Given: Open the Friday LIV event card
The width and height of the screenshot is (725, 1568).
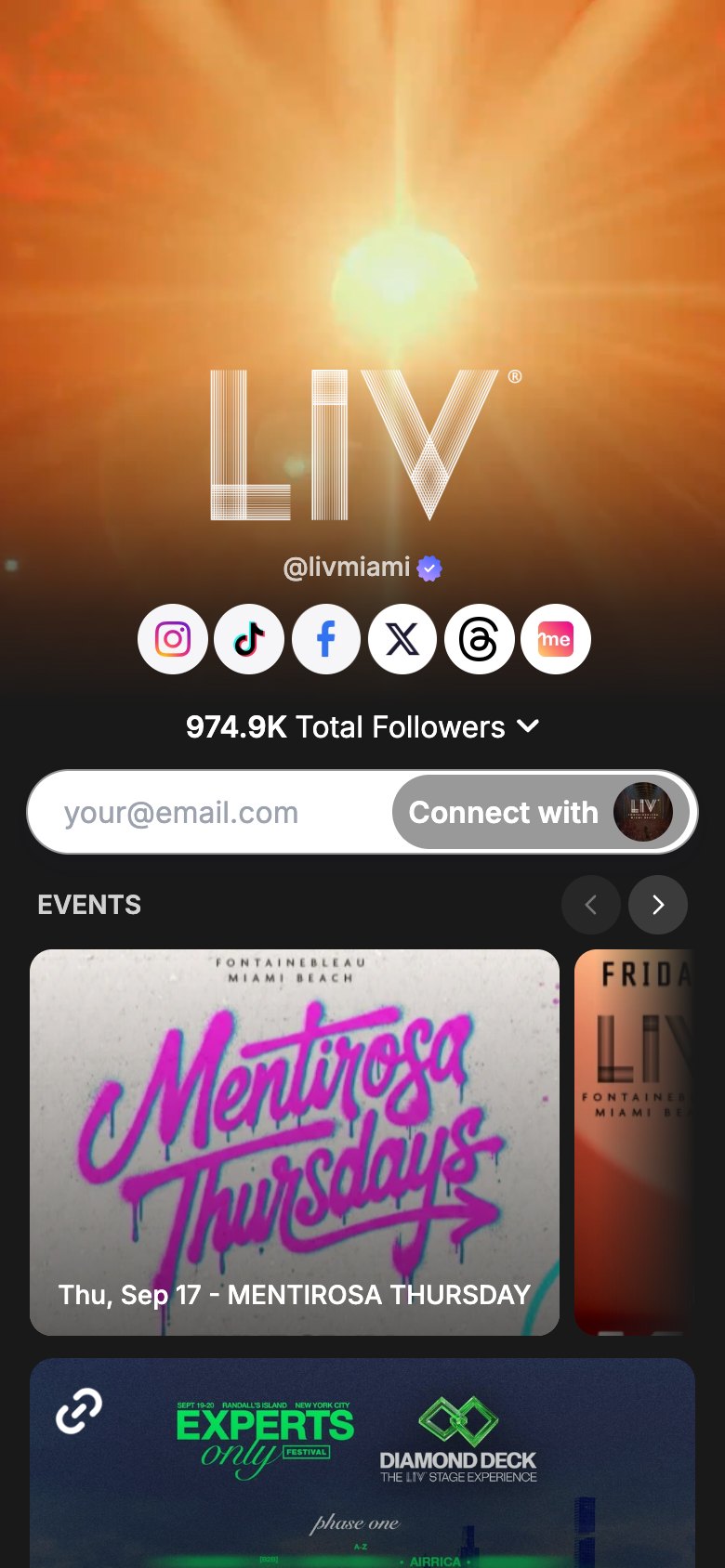Looking at the screenshot, I should click(635, 1143).
